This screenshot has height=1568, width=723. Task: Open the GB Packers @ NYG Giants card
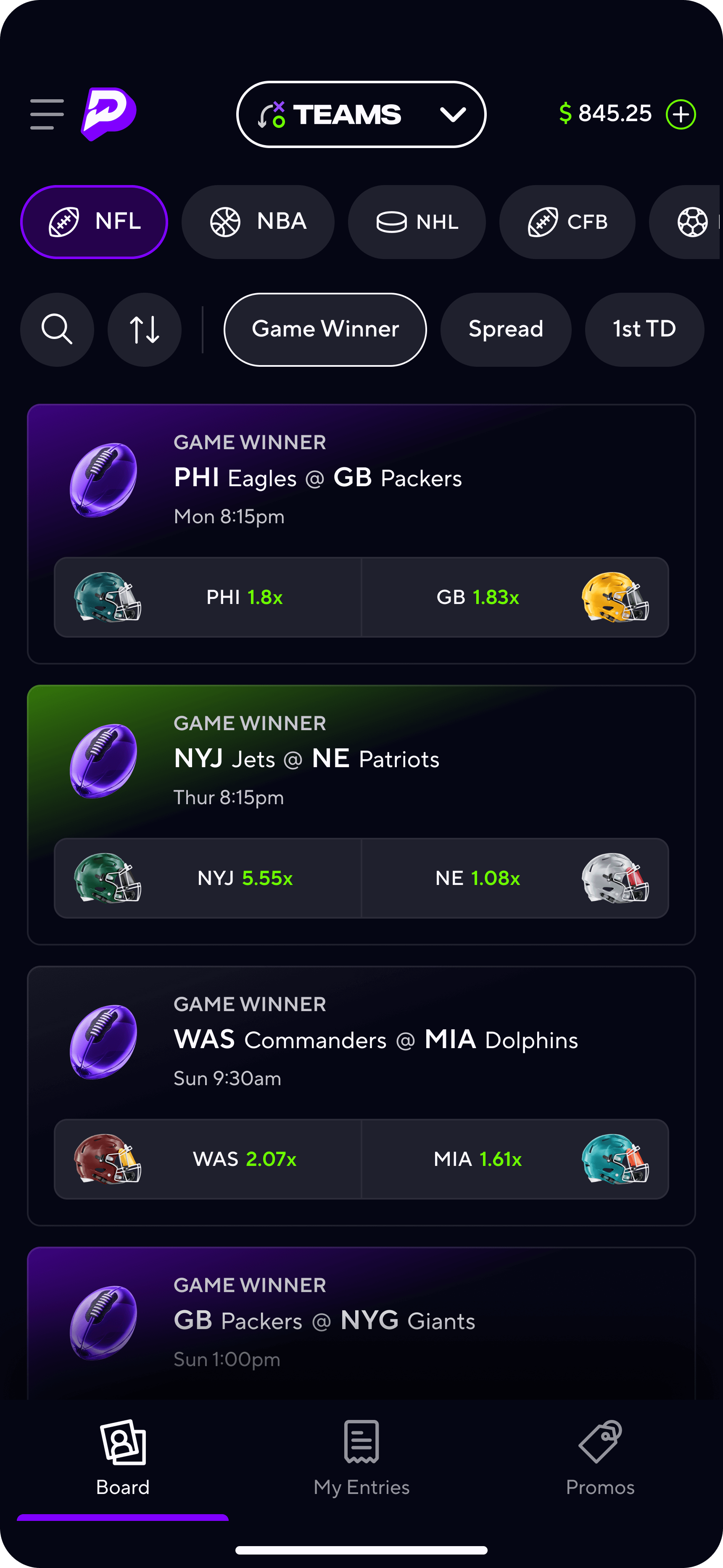tap(361, 1321)
